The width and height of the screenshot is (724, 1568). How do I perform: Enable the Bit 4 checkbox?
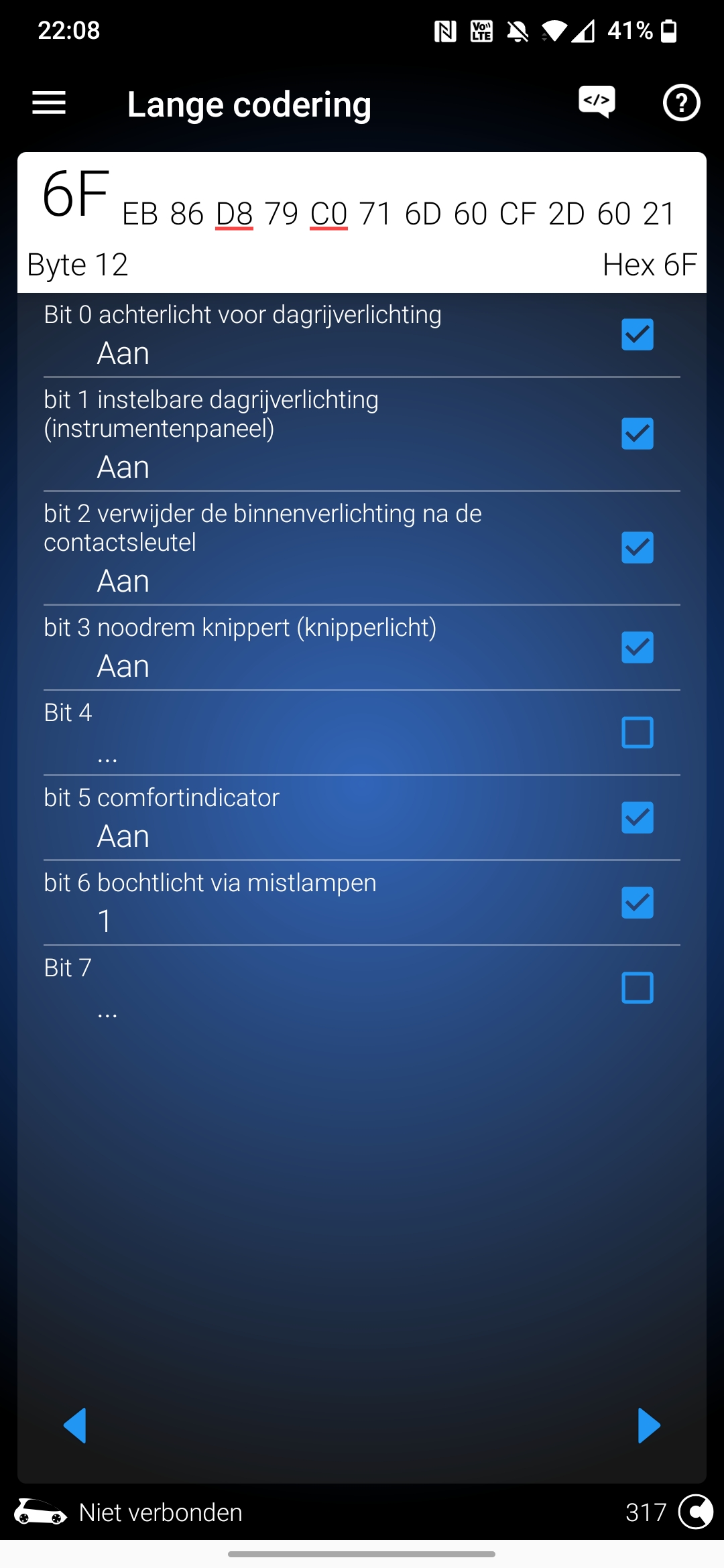click(x=637, y=732)
